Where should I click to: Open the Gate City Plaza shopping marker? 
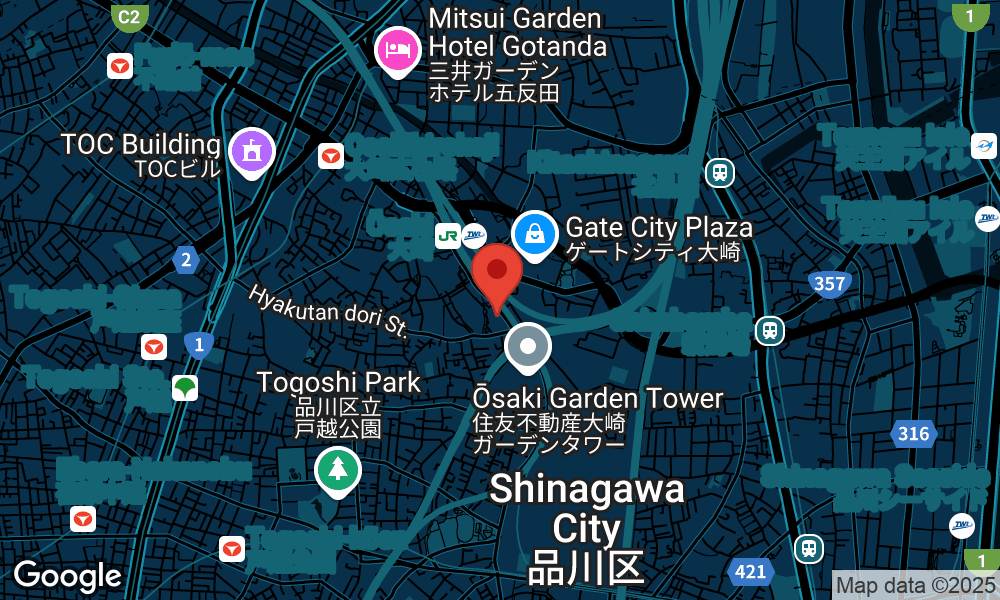click(x=535, y=235)
